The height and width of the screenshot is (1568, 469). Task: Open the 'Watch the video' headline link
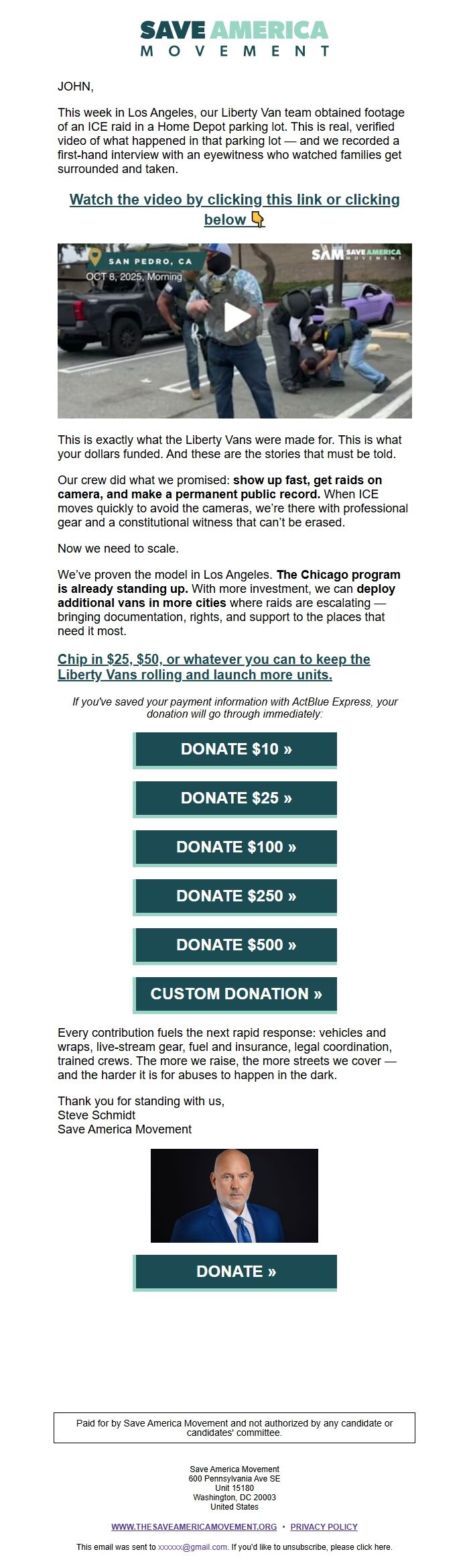point(234,200)
